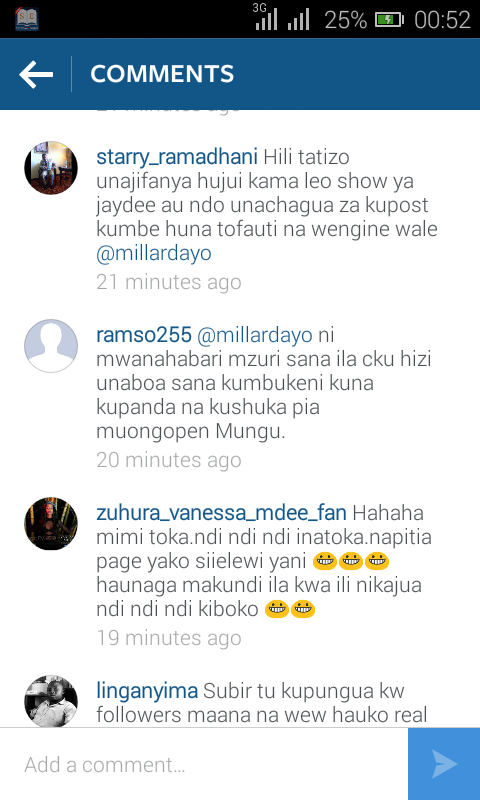
Task: Tap ramso255's default avatar
Action: tap(51, 346)
